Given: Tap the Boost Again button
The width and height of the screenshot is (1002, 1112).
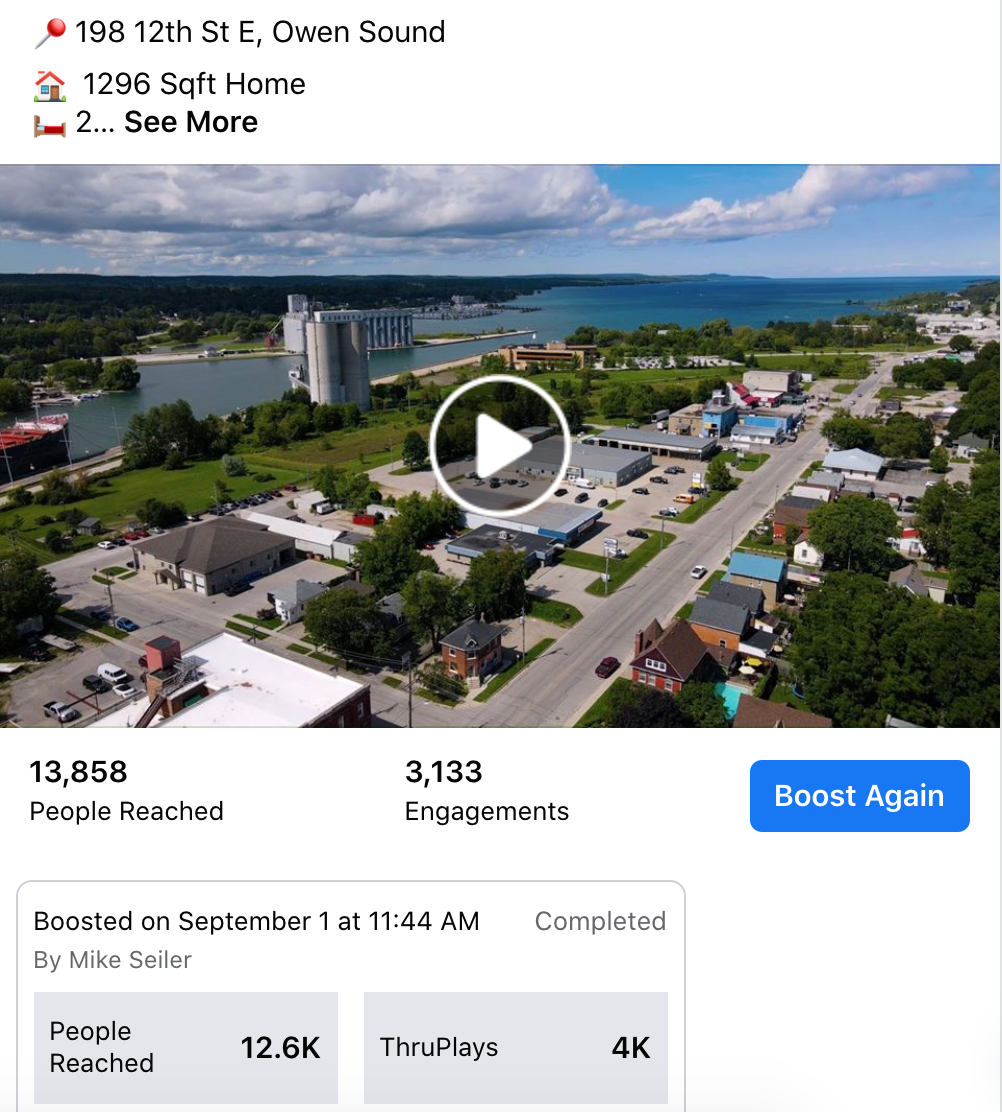Looking at the screenshot, I should [859, 796].
